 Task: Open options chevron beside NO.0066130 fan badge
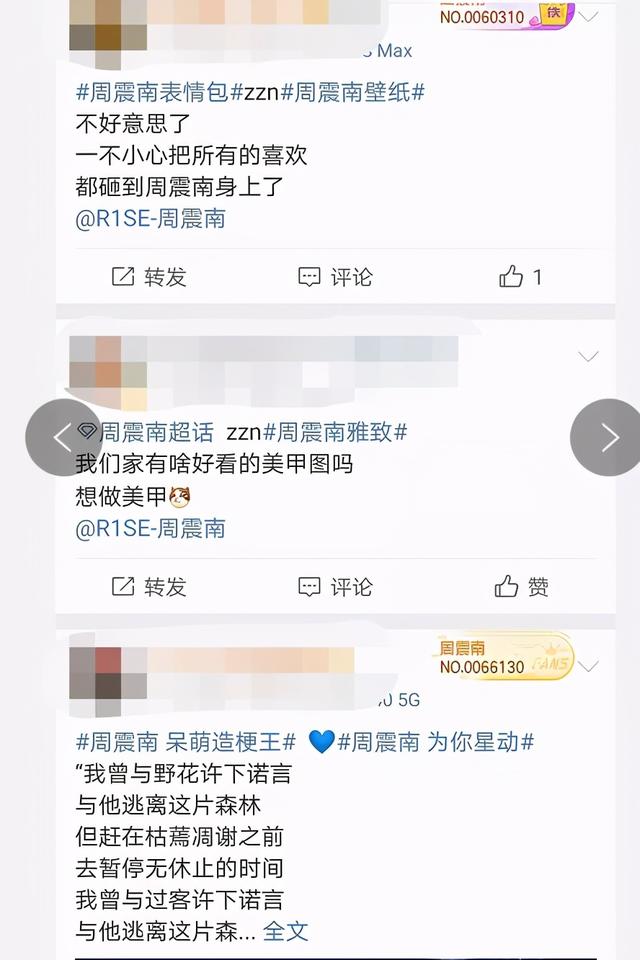589,666
